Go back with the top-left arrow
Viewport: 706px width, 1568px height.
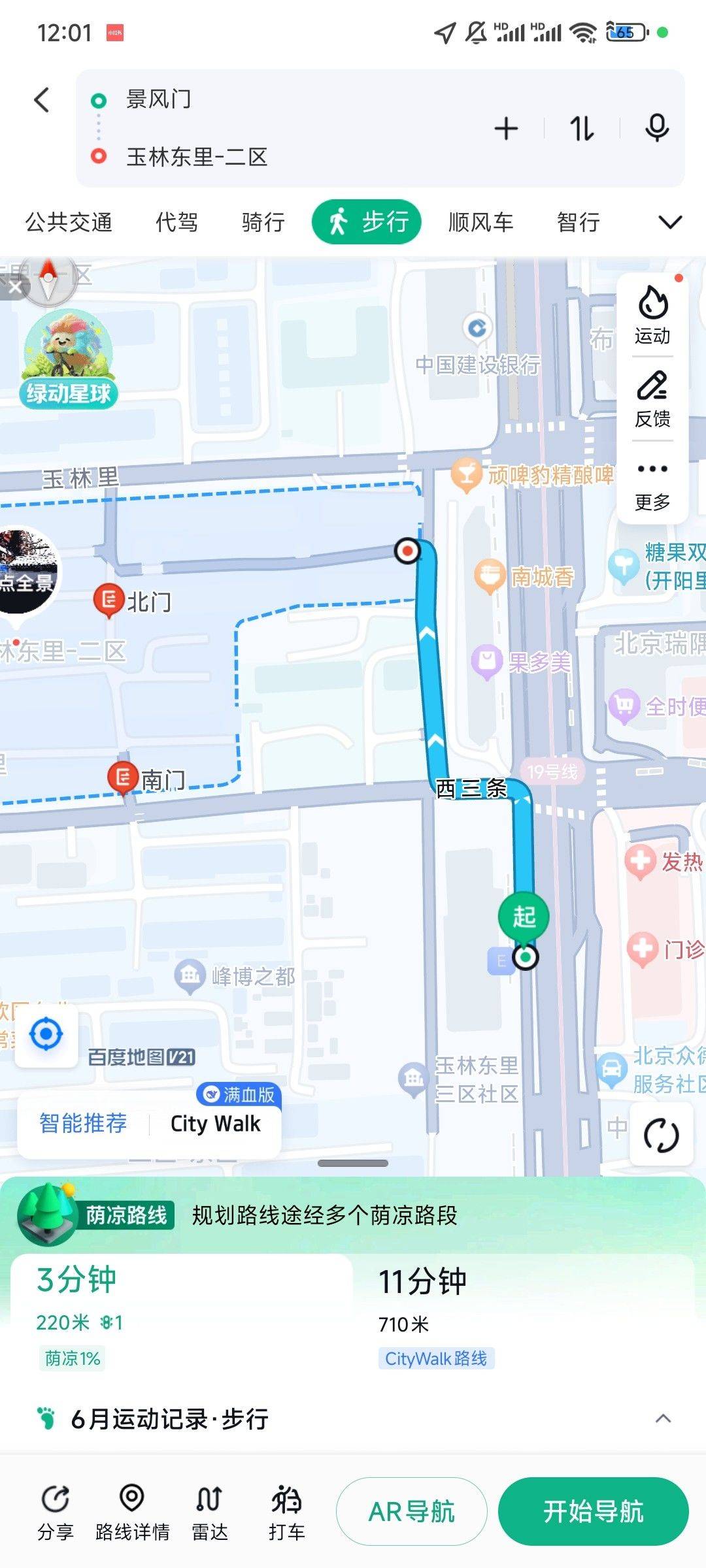pos(42,100)
